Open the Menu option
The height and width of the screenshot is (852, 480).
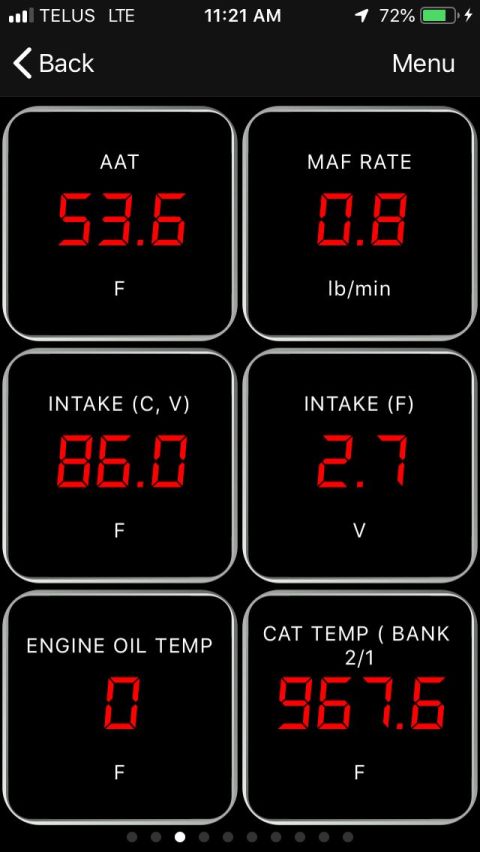tap(423, 64)
